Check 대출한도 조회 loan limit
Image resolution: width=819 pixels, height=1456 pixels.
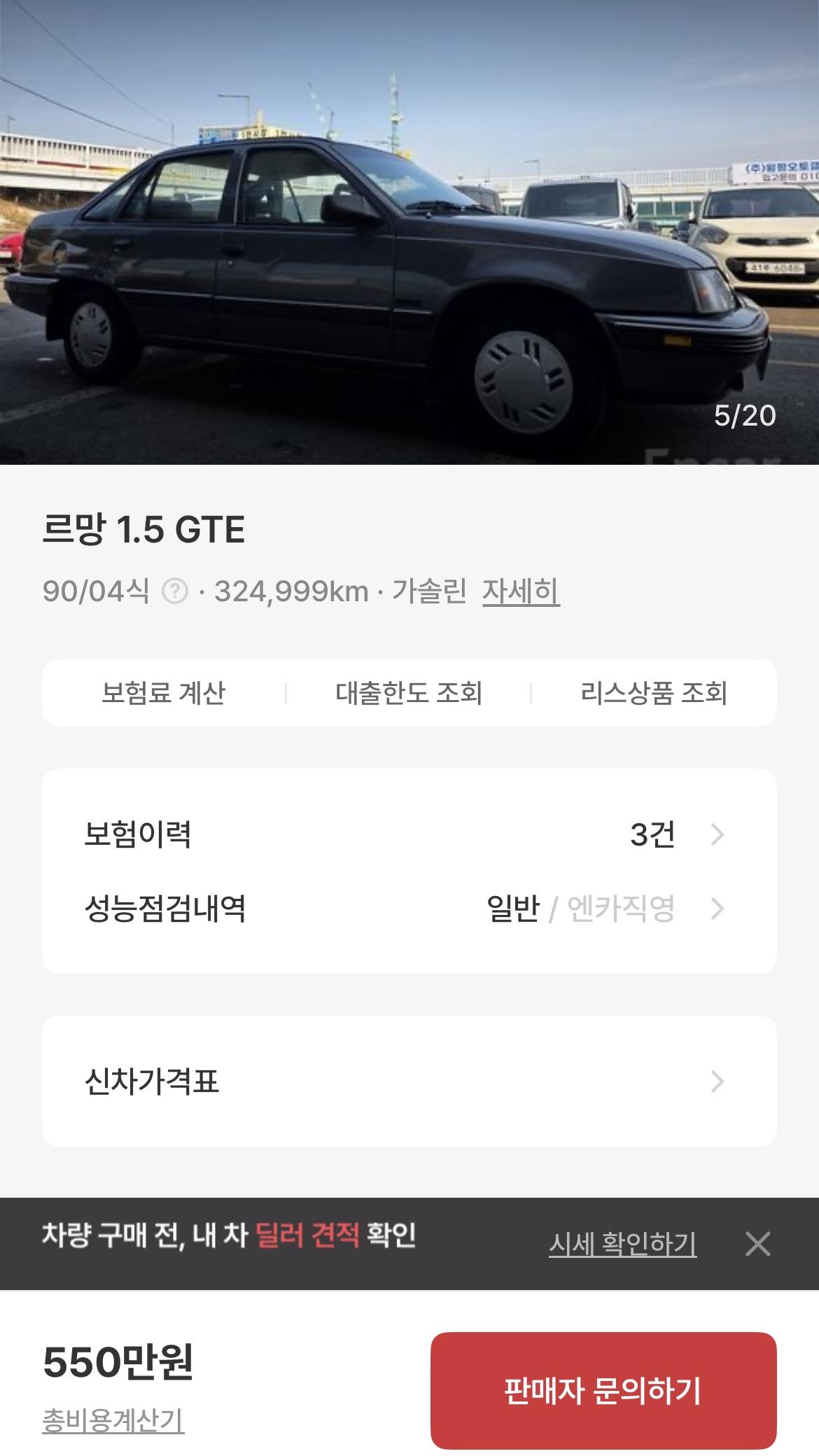(x=409, y=693)
